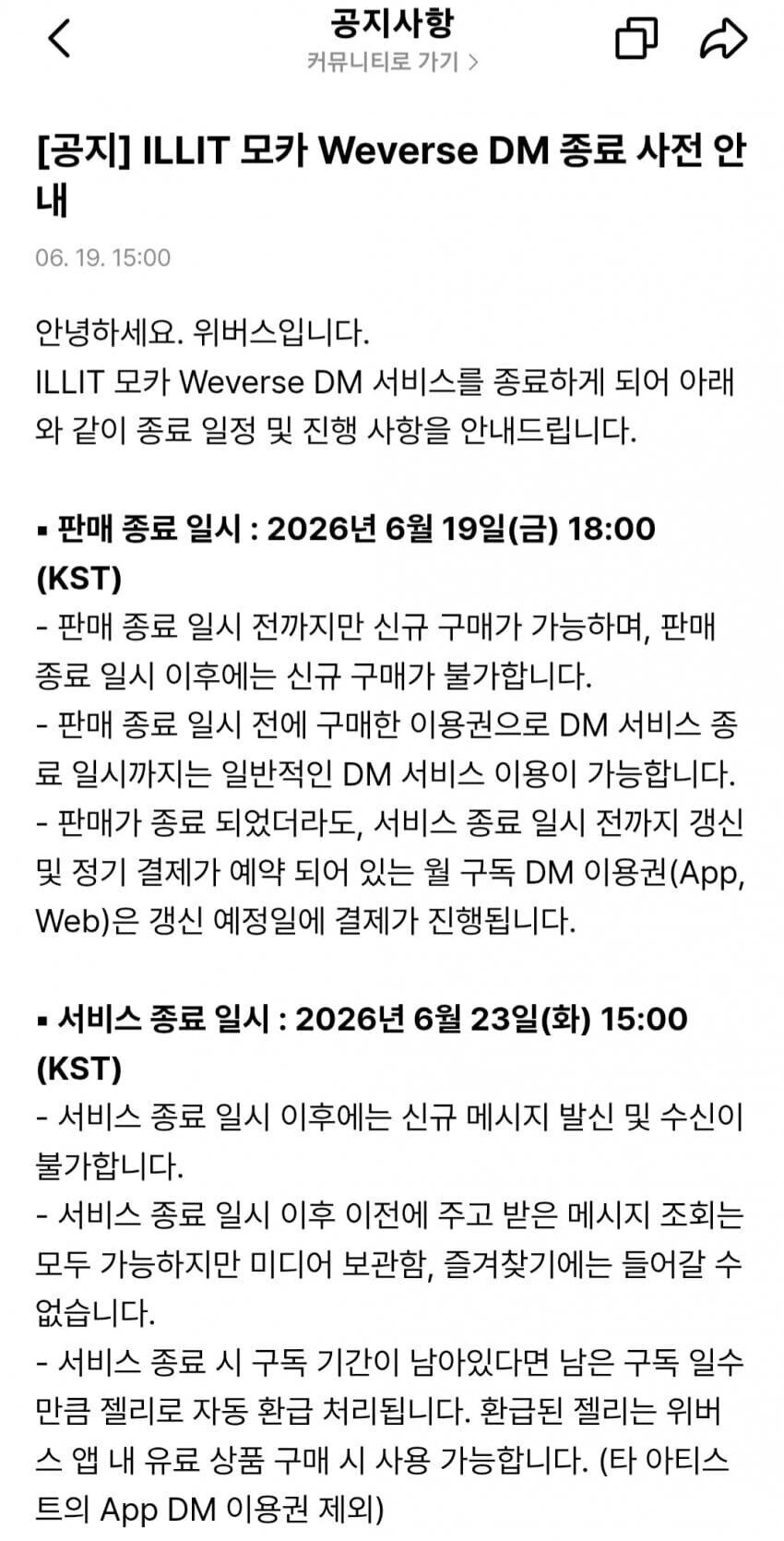Open the 커뮤니티로 가기 link

pyautogui.click(x=392, y=62)
